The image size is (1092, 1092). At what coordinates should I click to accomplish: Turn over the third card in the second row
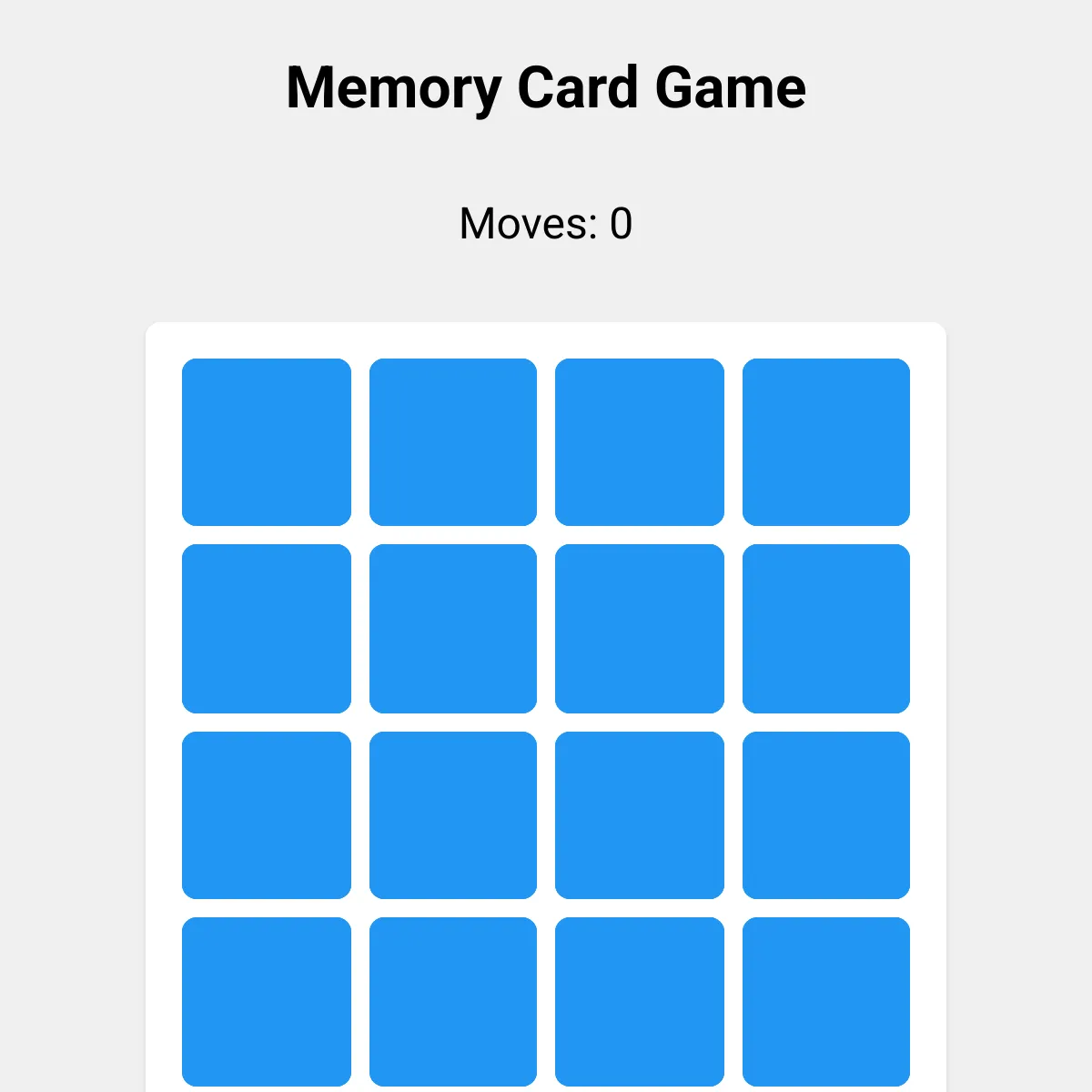point(640,629)
